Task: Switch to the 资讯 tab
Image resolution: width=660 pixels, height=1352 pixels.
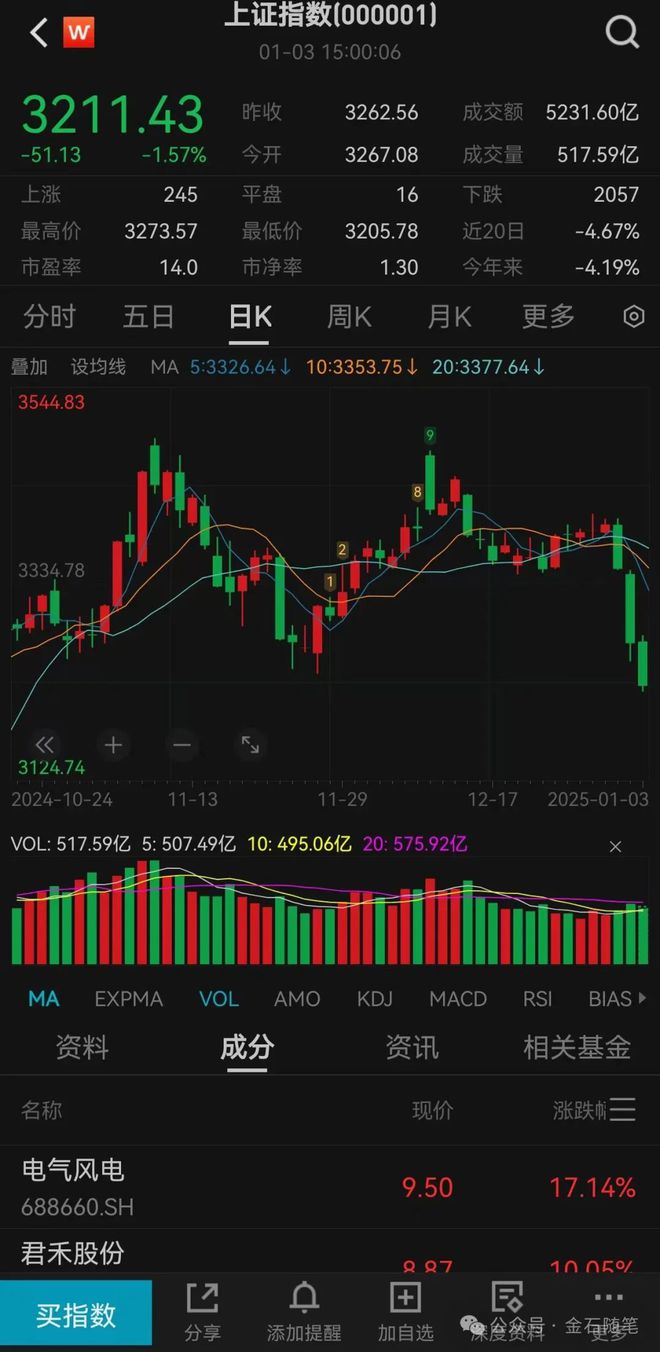Action: pyautogui.click(x=412, y=1048)
